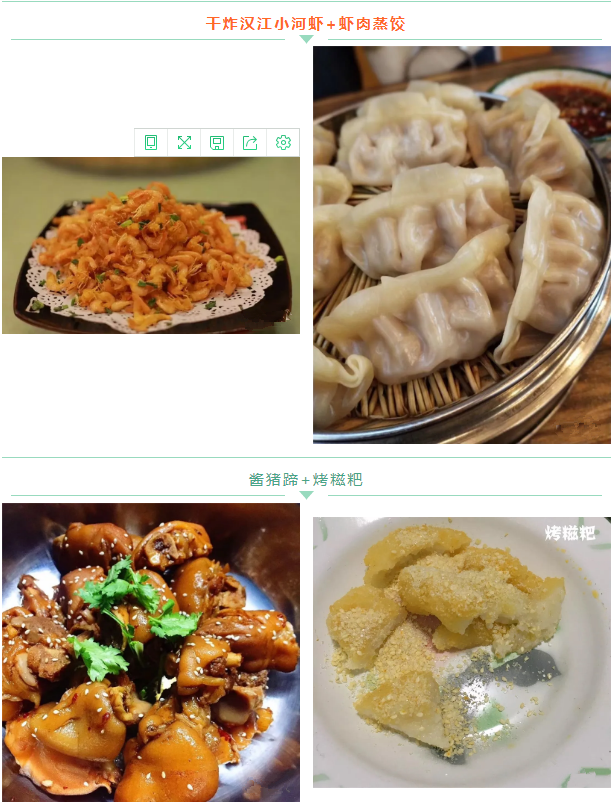This screenshot has height=802, width=613.
Task: Expand the shrimp image to fullscreen
Action: click(184, 143)
